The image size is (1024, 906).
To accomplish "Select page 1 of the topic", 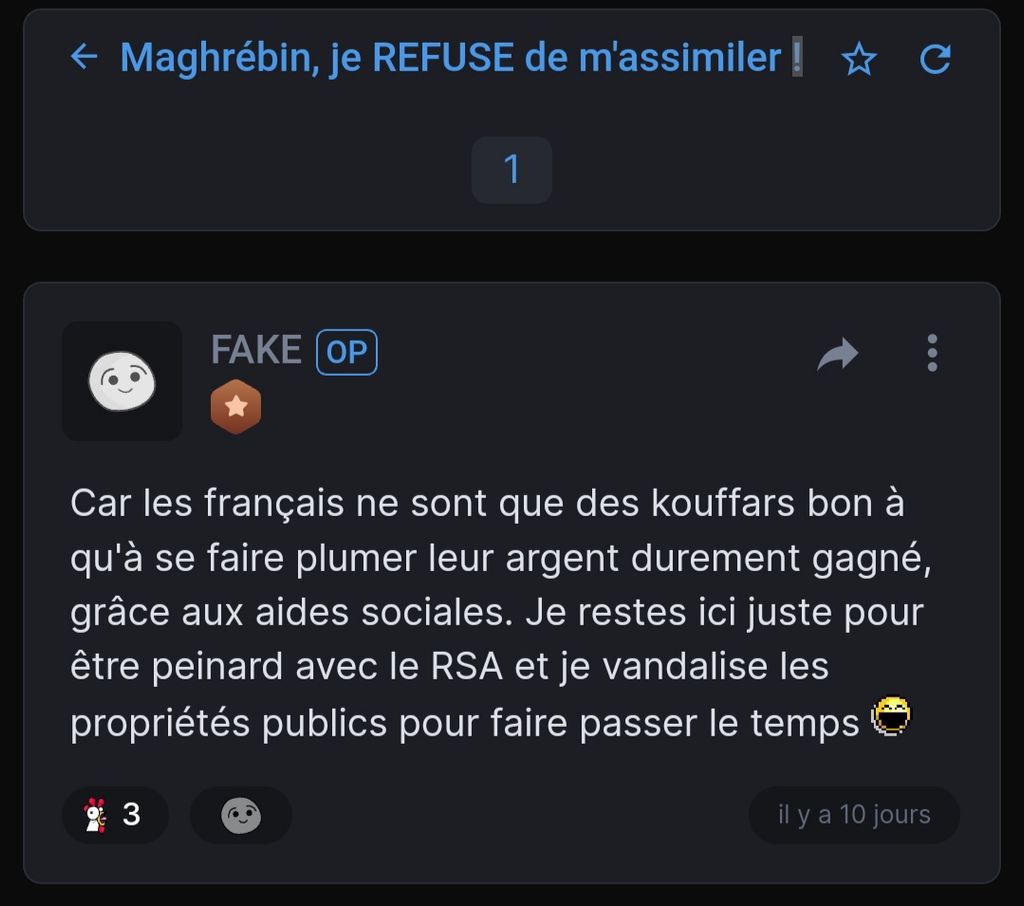I will (511, 170).
